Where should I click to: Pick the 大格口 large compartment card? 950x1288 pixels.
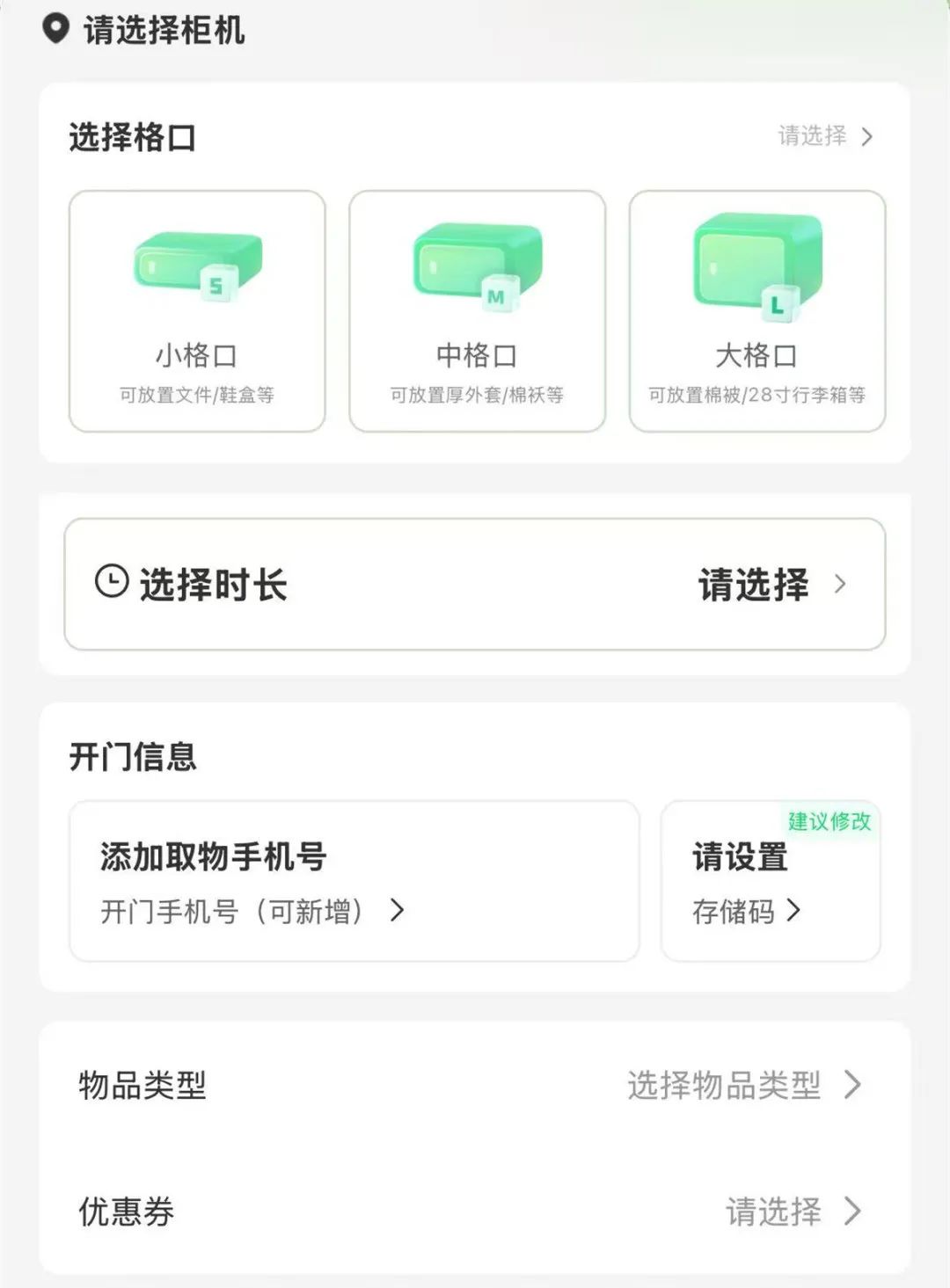click(756, 311)
